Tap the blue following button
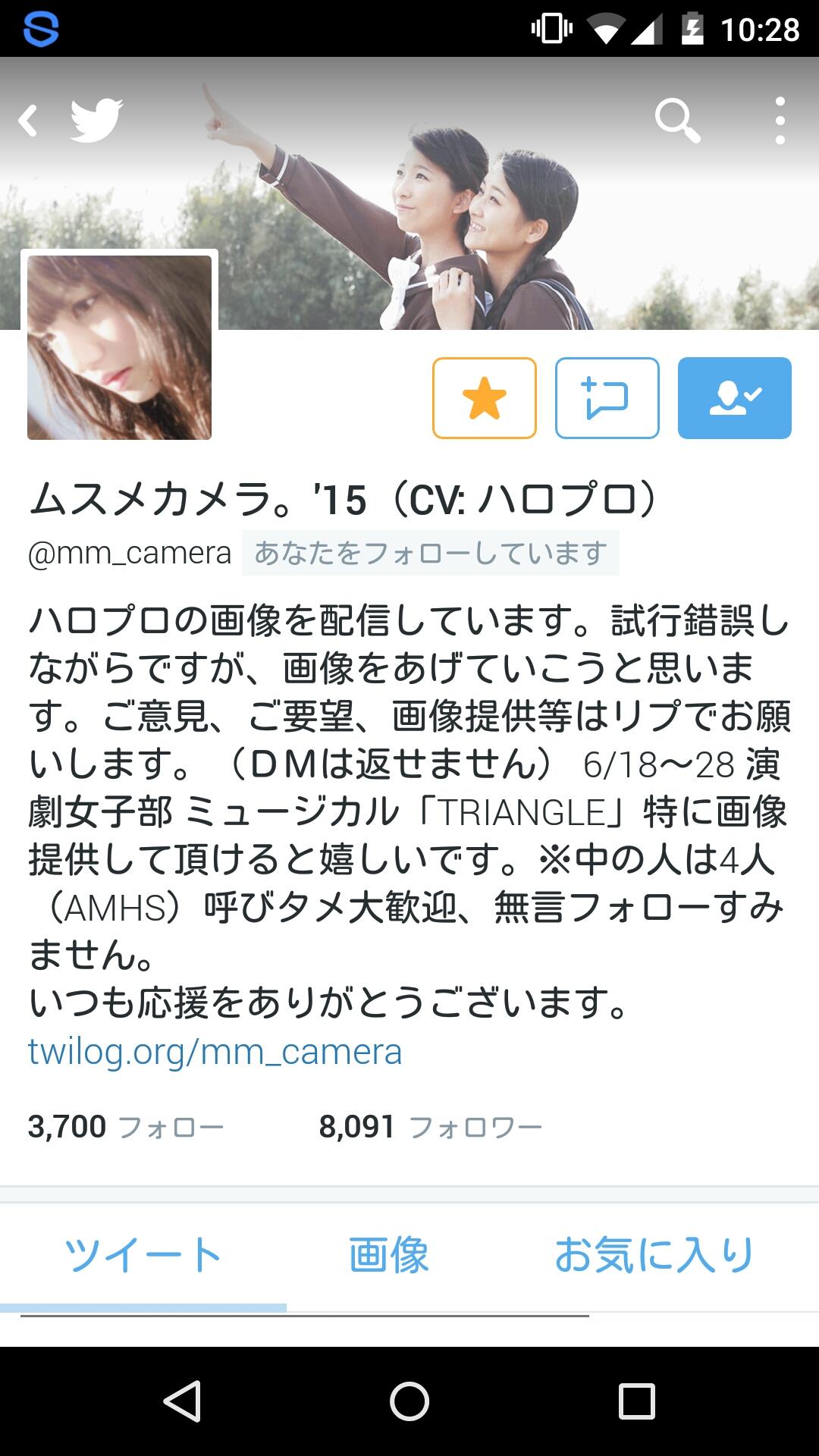This screenshot has width=819, height=1456. coord(734,398)
